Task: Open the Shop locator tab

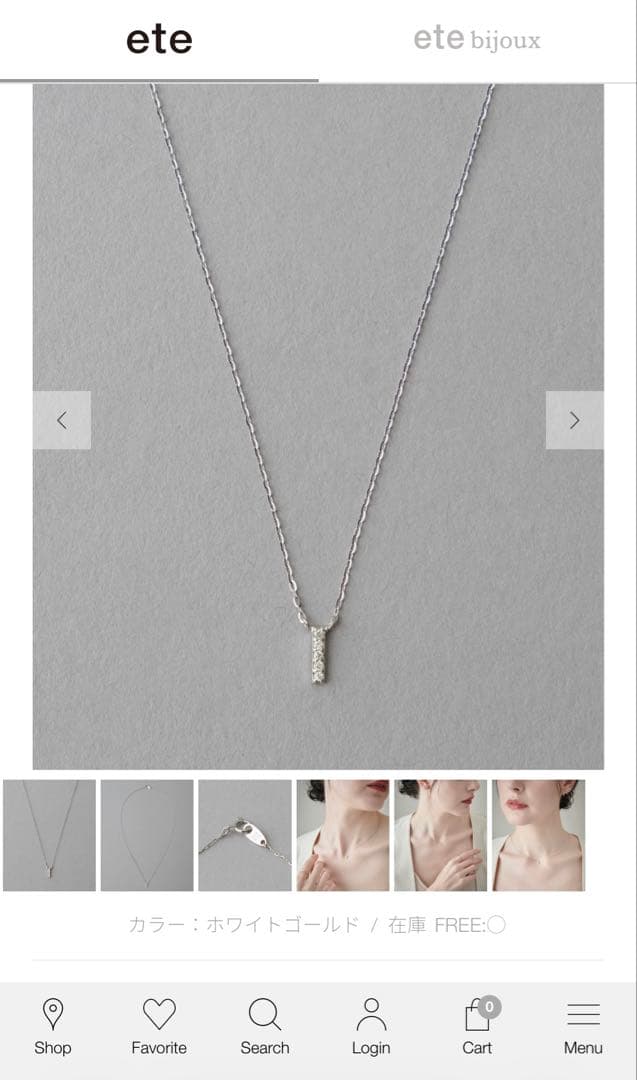Action: point(53,1027)
